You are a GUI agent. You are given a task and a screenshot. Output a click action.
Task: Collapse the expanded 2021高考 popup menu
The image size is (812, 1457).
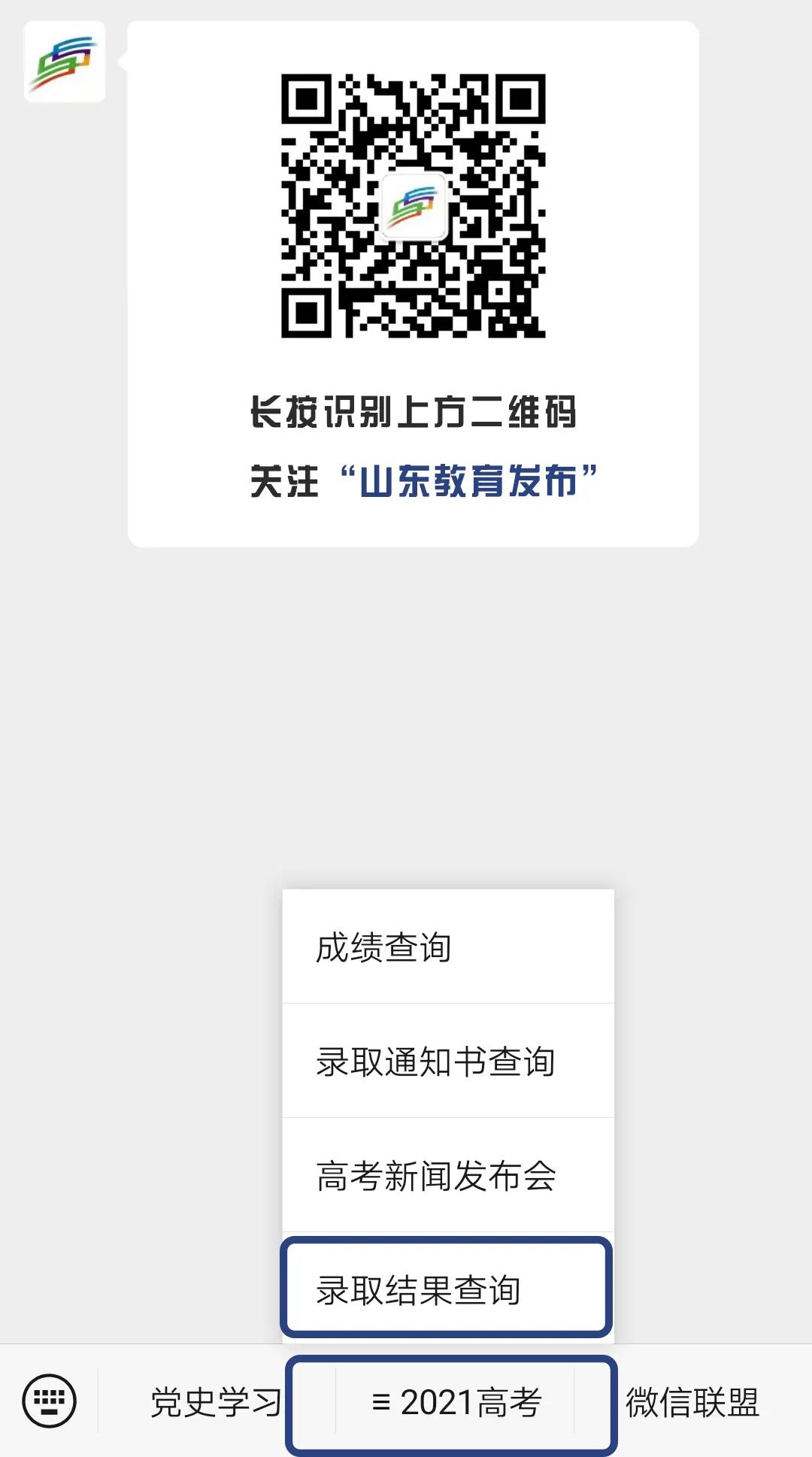[462, 1401]
